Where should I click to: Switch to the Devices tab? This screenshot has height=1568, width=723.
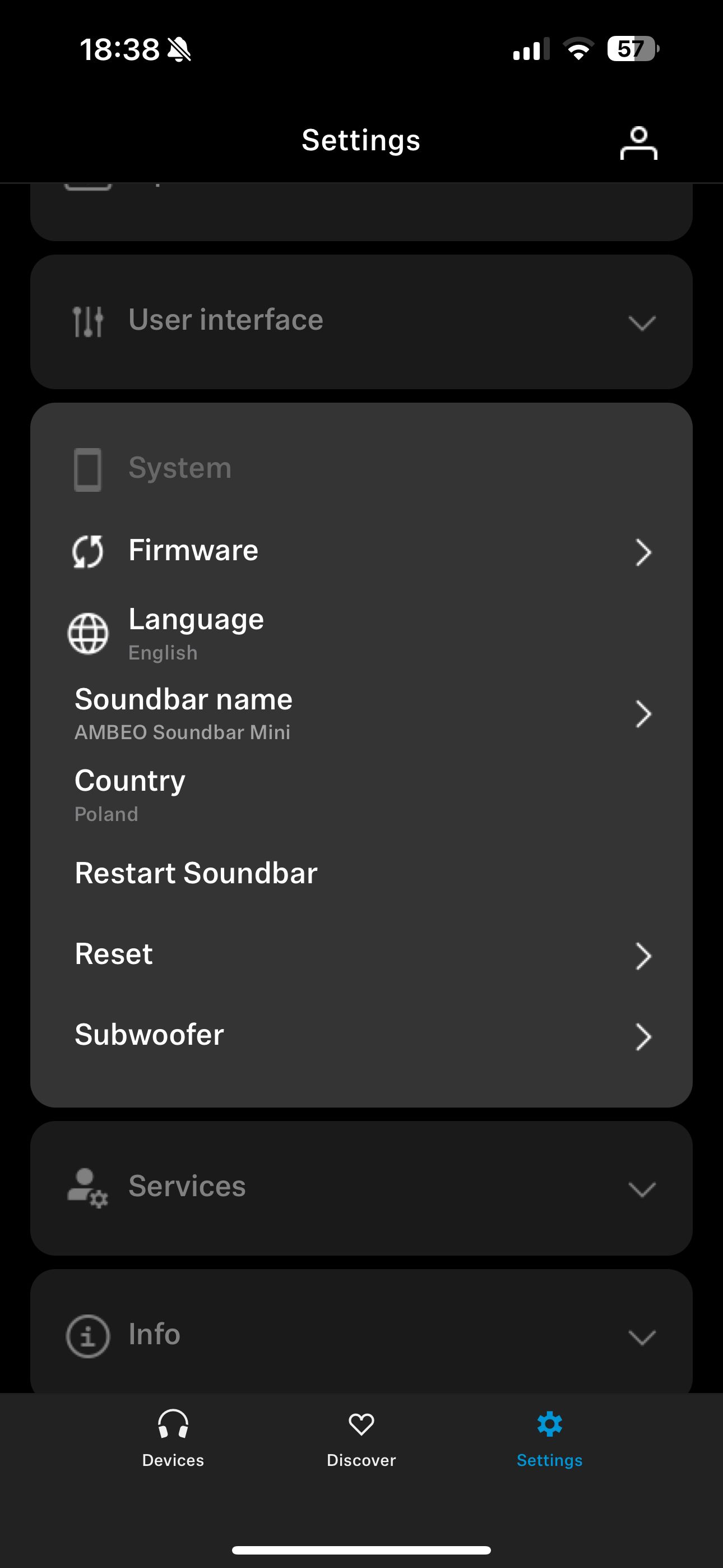pyautogui.click(x=173, y=1438)
